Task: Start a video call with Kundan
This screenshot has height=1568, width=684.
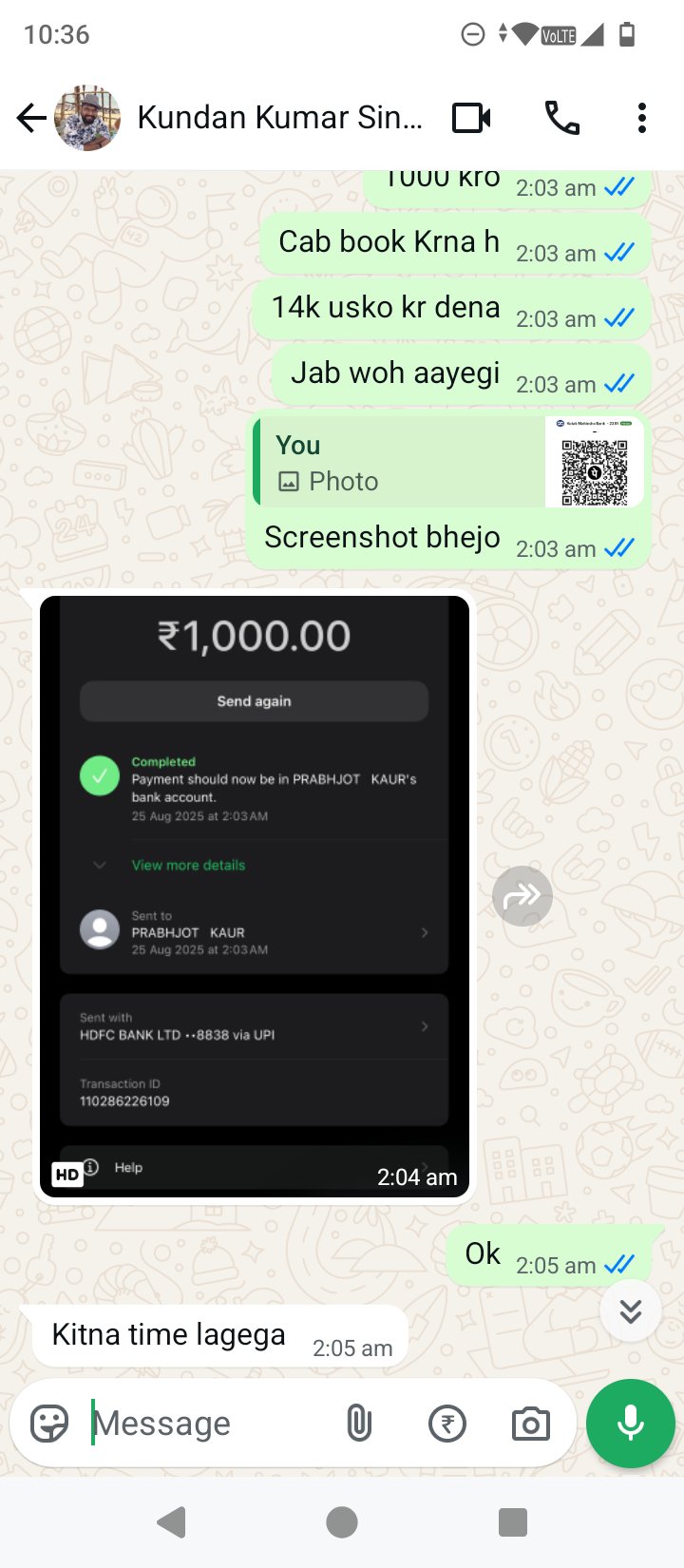Action: pyautogui.click(x=471, y=118)
